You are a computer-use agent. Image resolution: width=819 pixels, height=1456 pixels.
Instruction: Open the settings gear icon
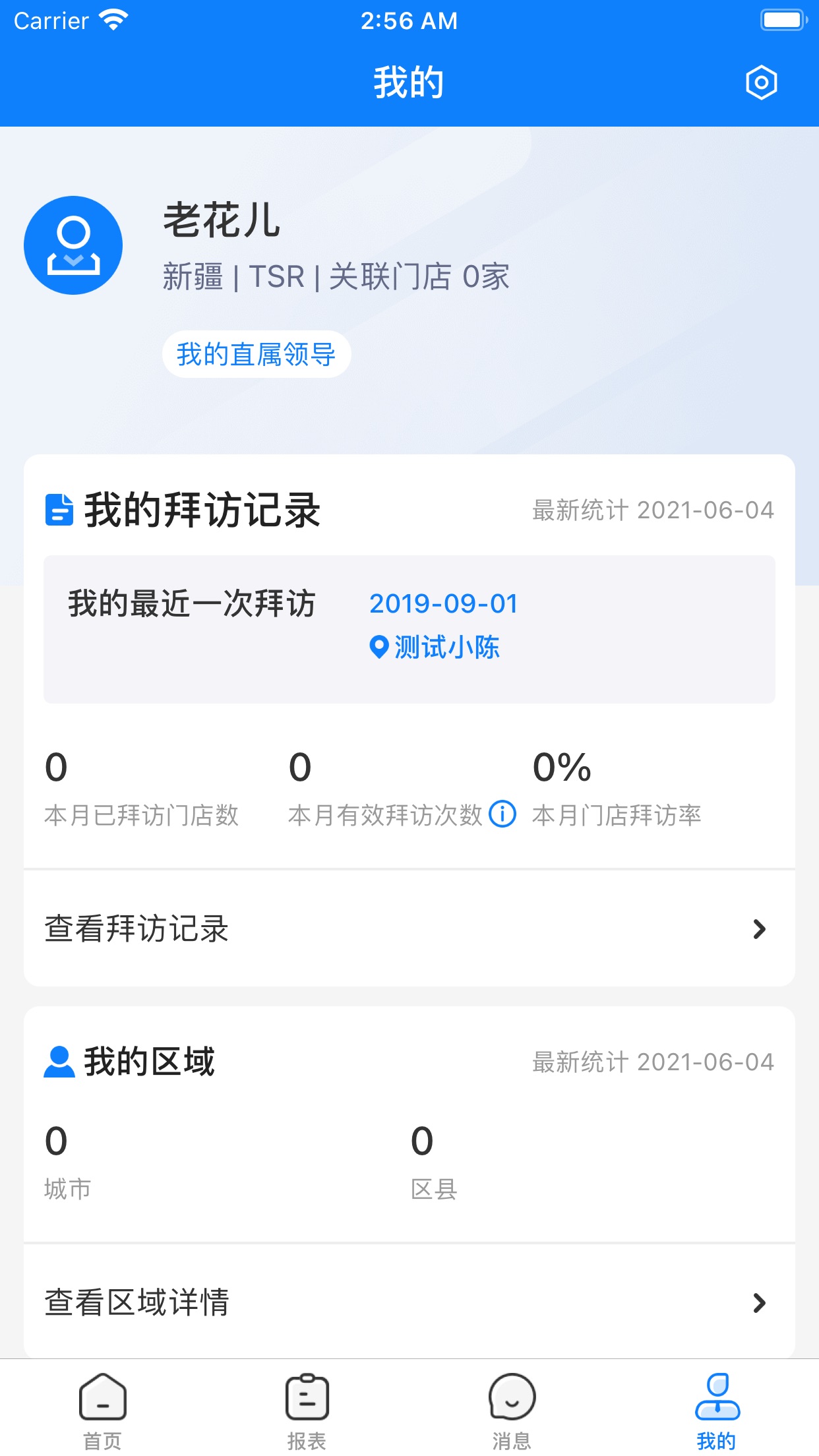(761, 83)
